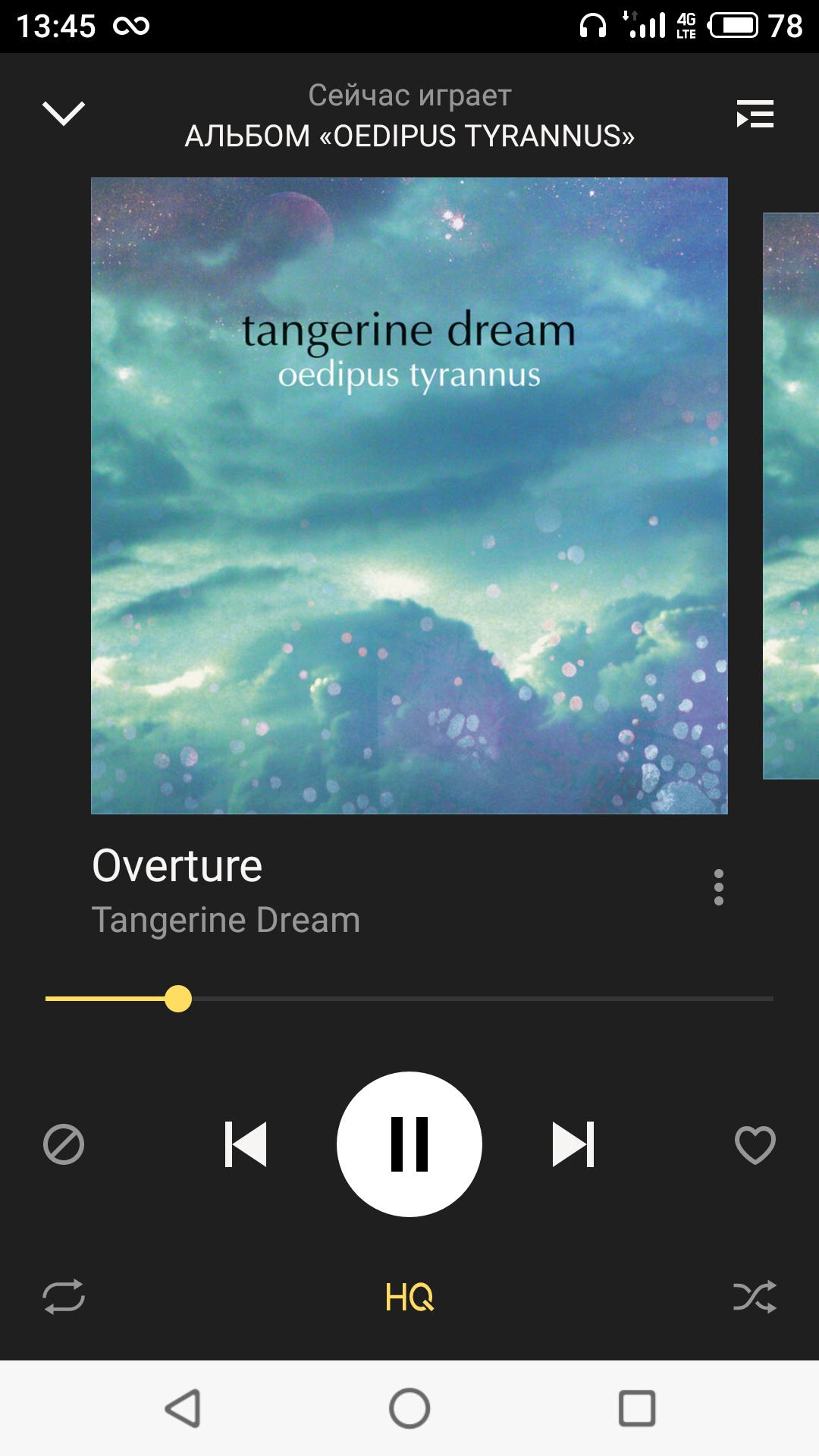
Task: Open options menu for Overture track
Action: click(718, 887)
